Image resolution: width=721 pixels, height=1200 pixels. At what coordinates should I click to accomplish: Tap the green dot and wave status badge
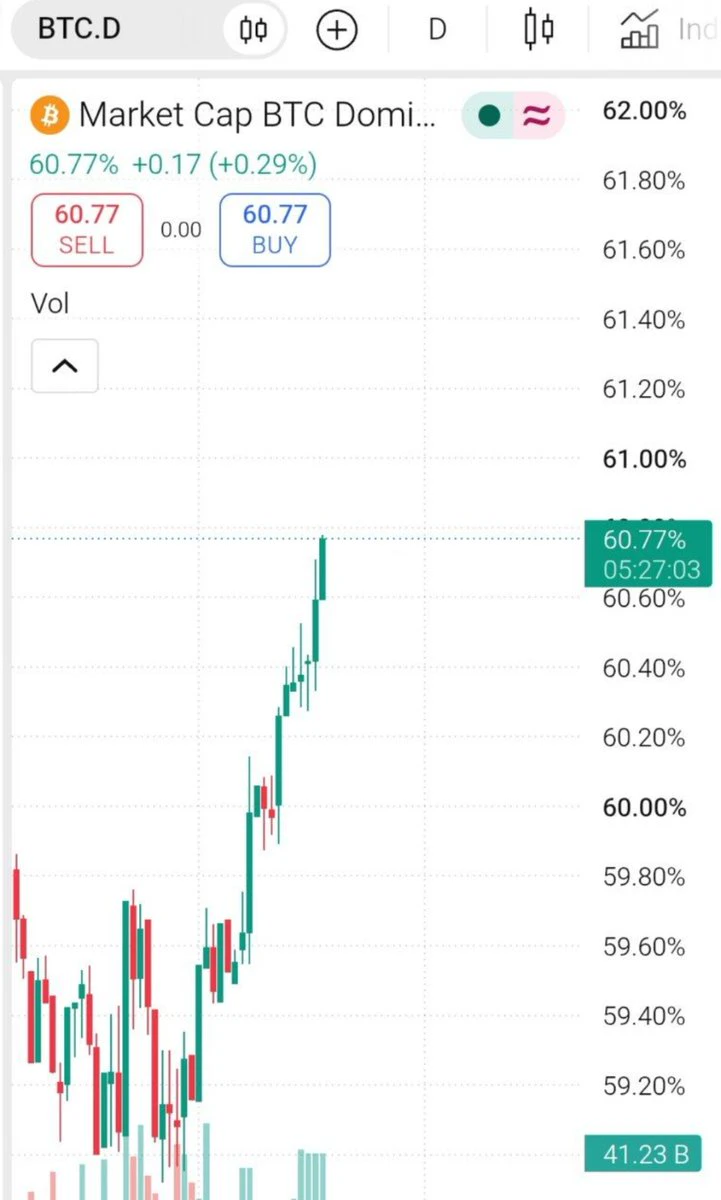[x=513, y=116]
